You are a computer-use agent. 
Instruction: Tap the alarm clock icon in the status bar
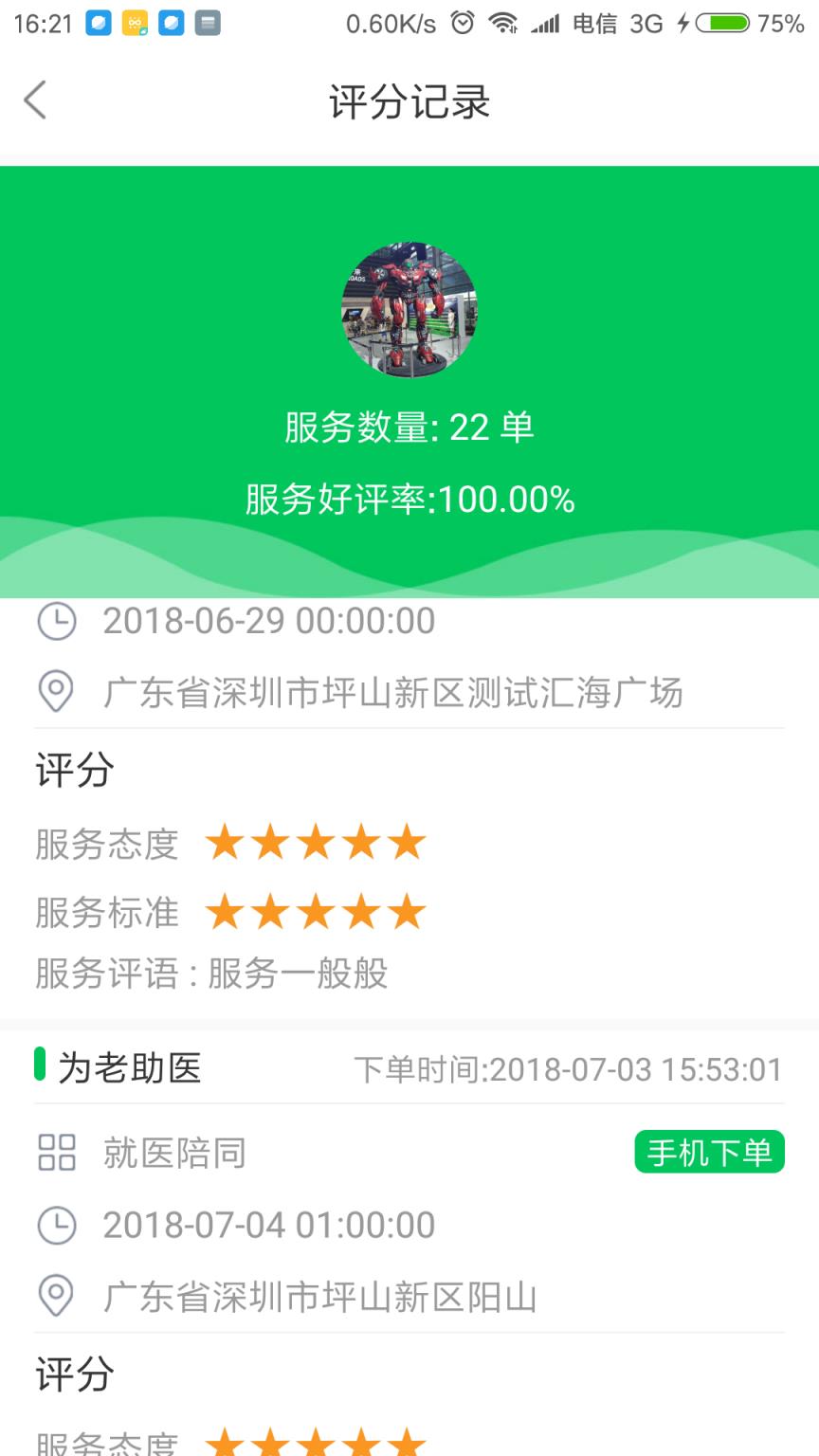tap(463, 22)
